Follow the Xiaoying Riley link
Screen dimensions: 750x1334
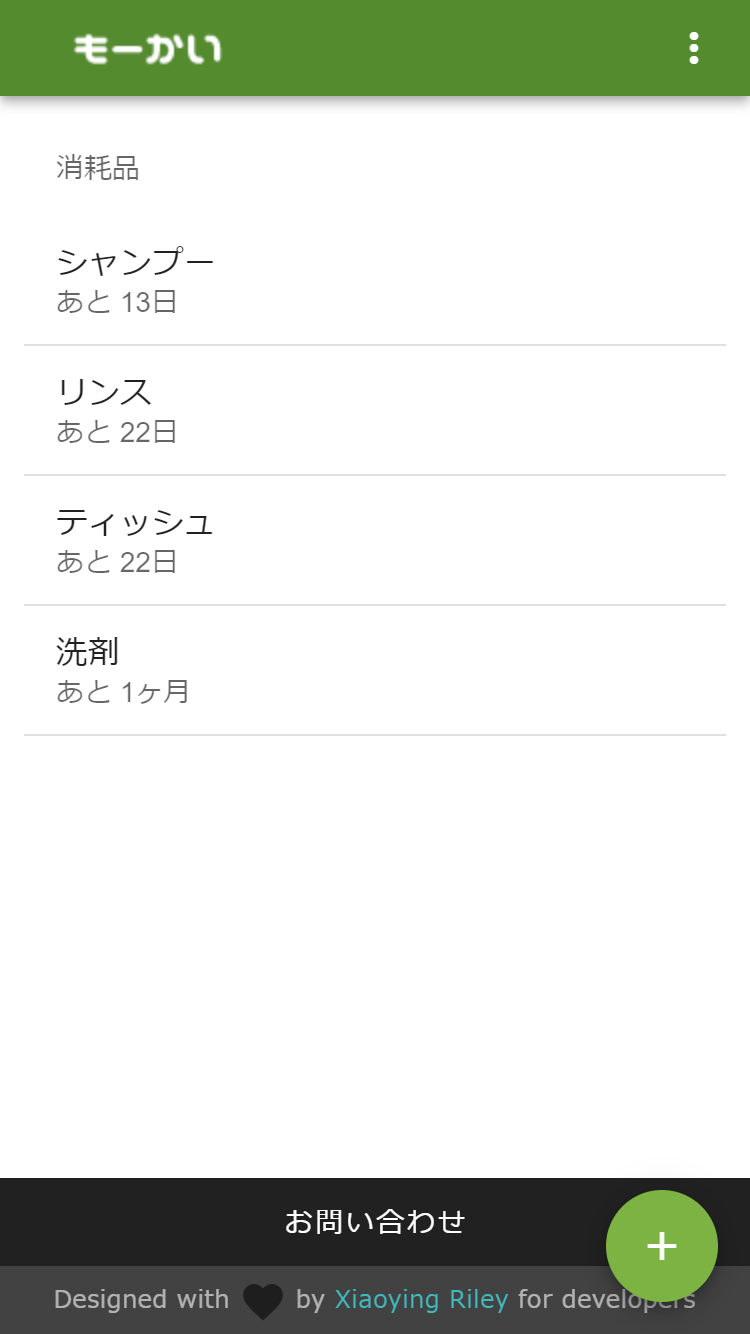coord(422,1299)
